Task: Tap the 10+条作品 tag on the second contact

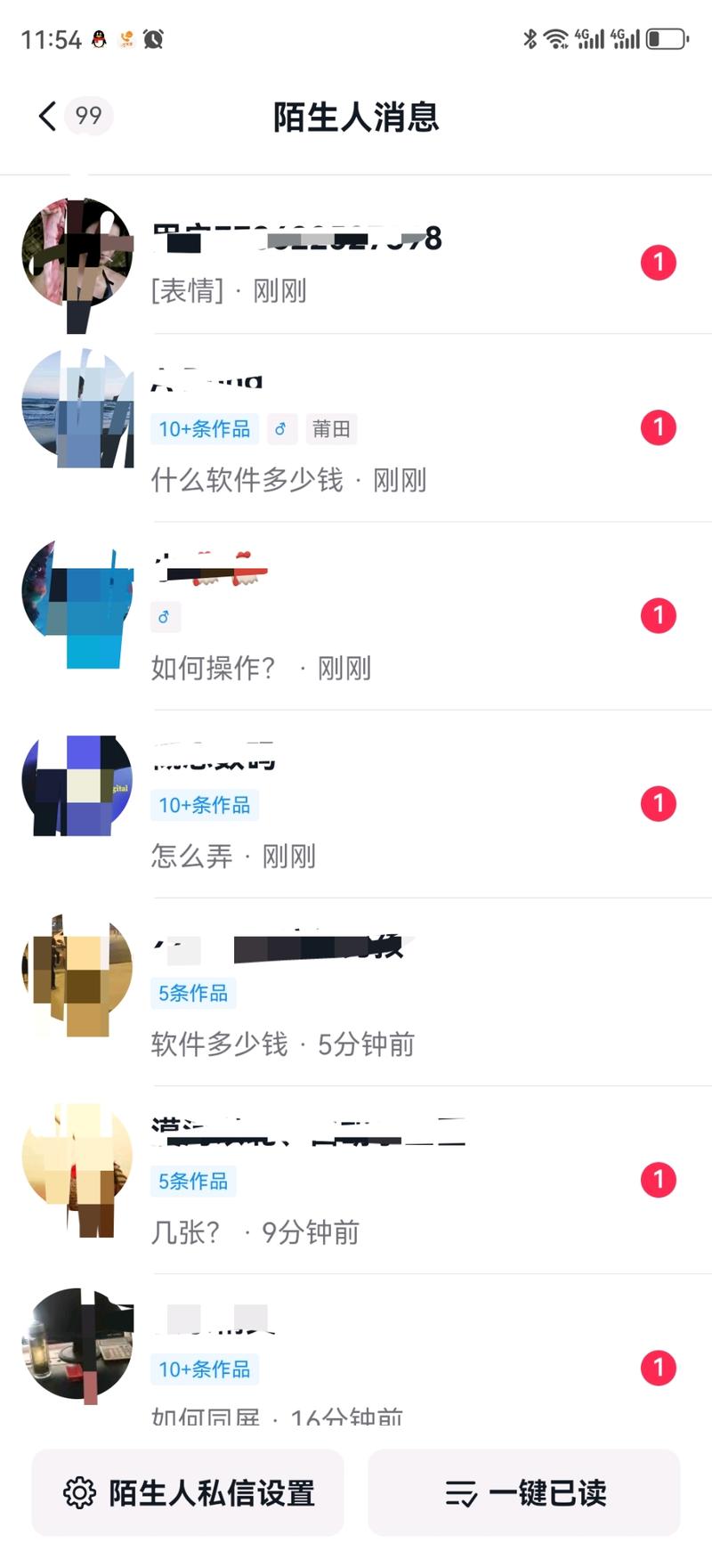Action: [x=204, y=429]
